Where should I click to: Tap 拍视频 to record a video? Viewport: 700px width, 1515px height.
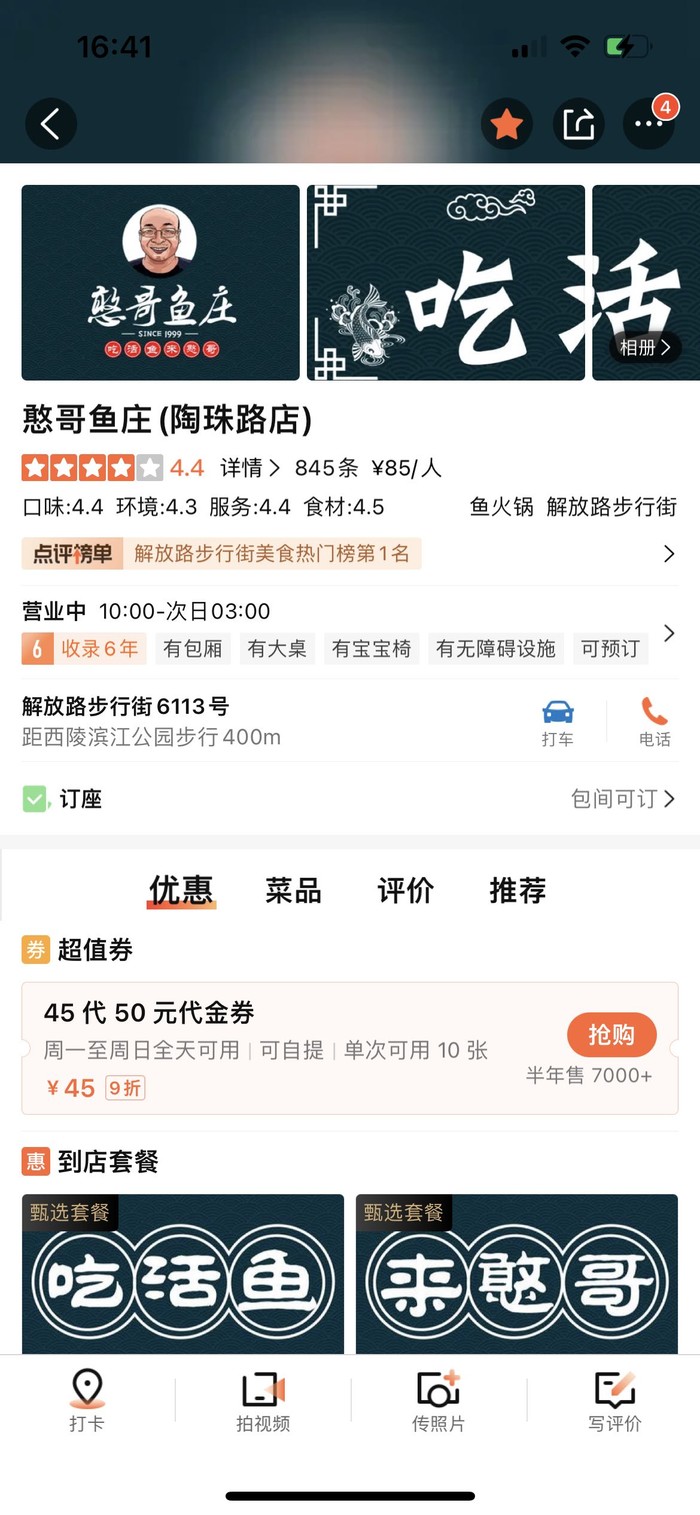click(263, 1400)
